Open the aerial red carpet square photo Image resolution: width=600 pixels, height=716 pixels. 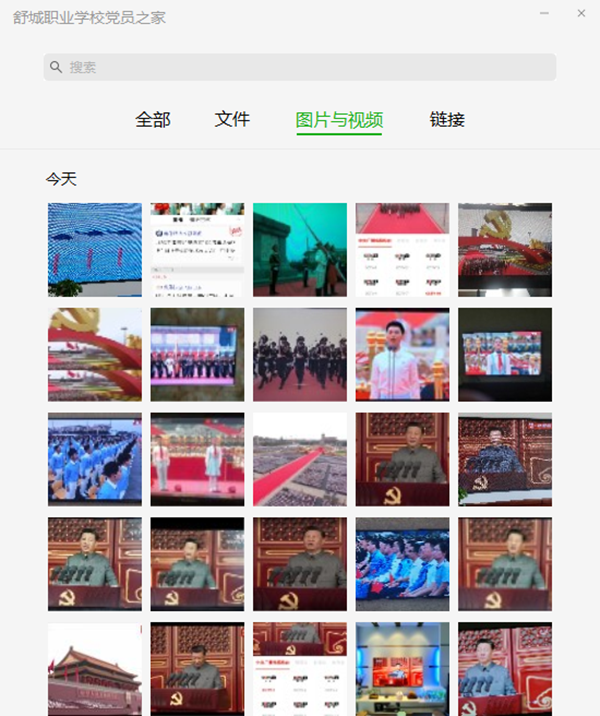300,459
